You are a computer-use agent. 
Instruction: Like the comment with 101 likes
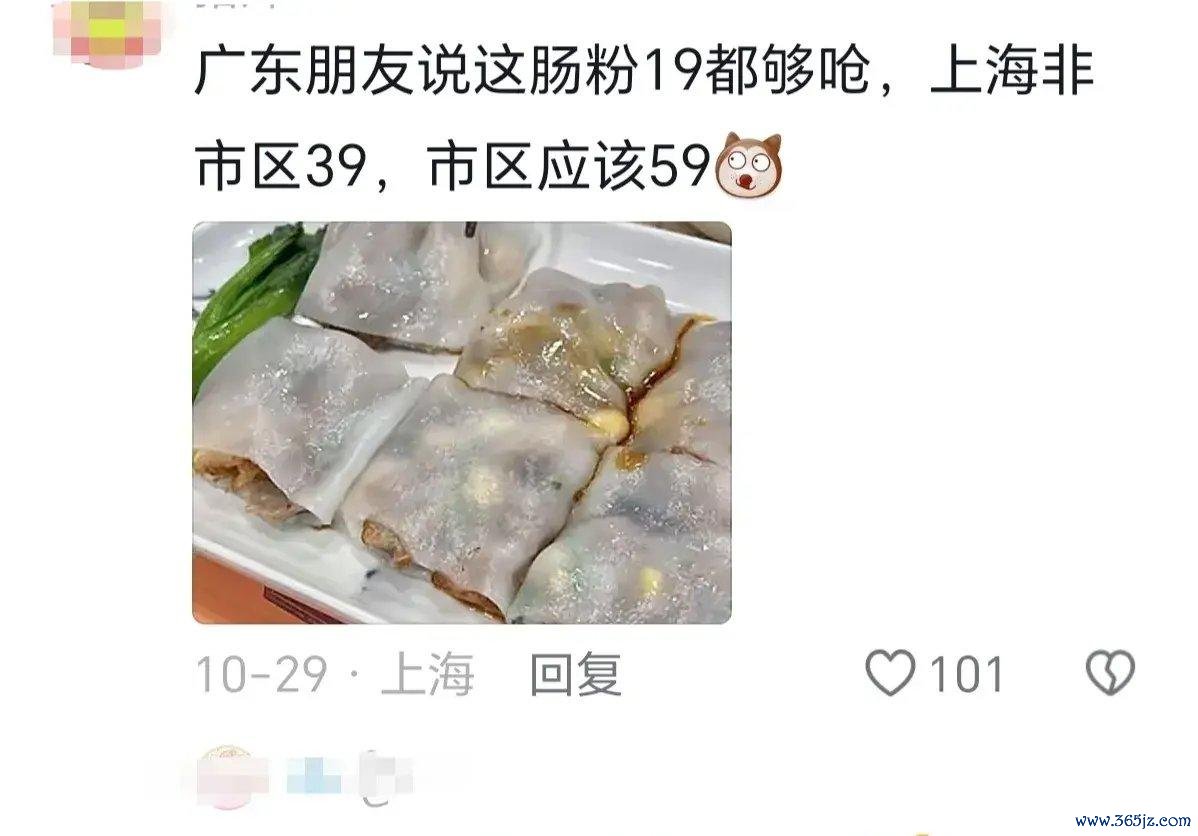(890, 673)
